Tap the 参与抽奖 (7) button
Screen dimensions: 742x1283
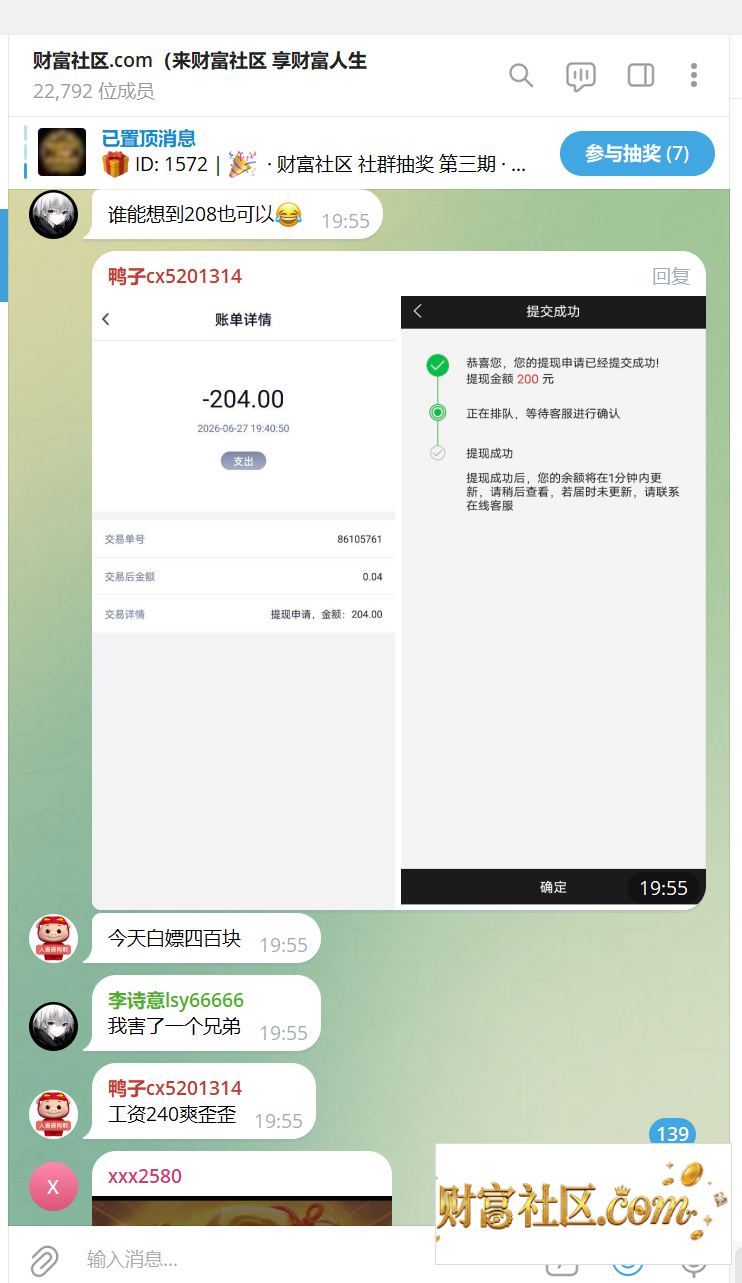pos(637,153)
